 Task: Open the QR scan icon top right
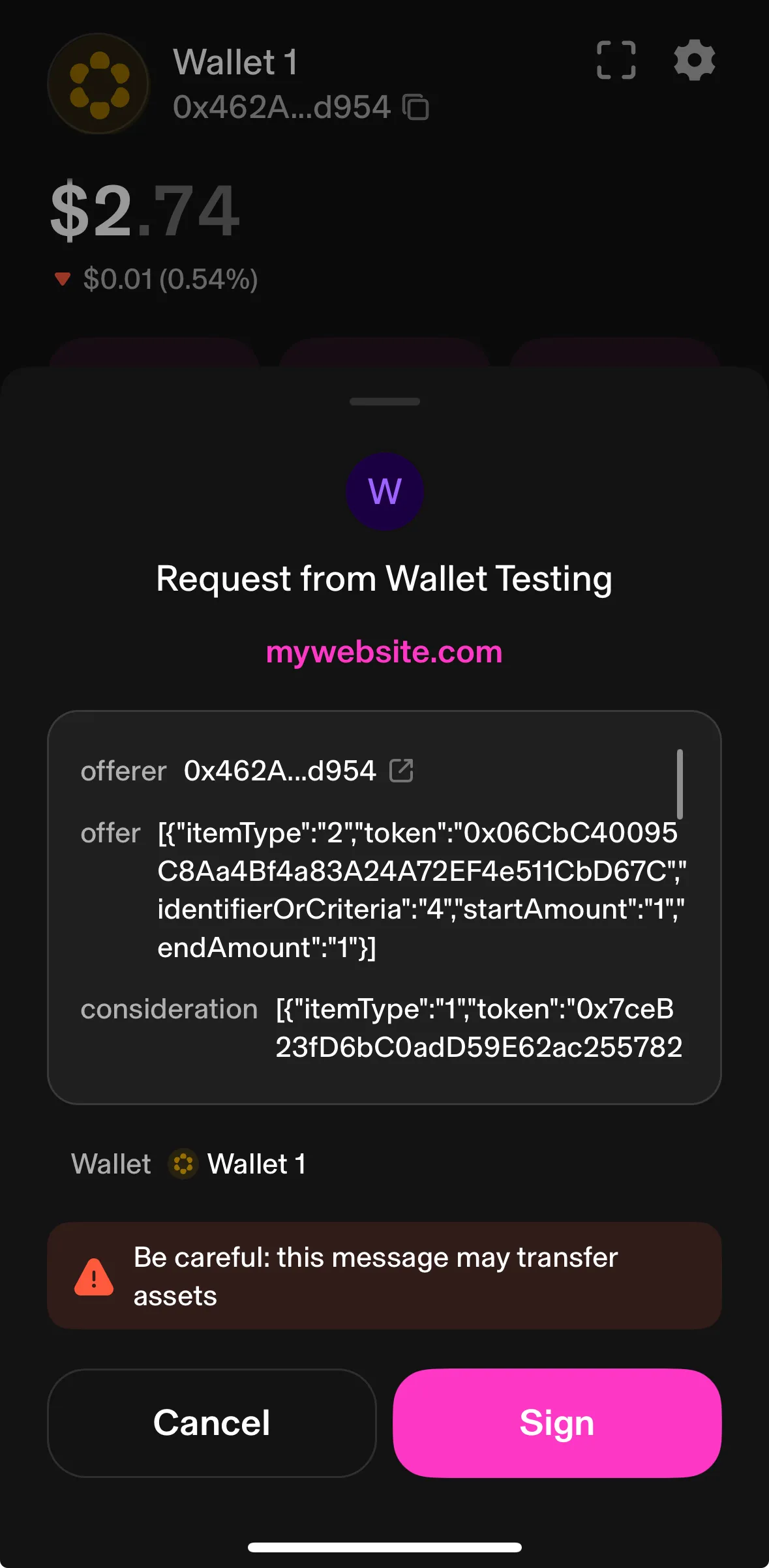click(x=616, y=61)
